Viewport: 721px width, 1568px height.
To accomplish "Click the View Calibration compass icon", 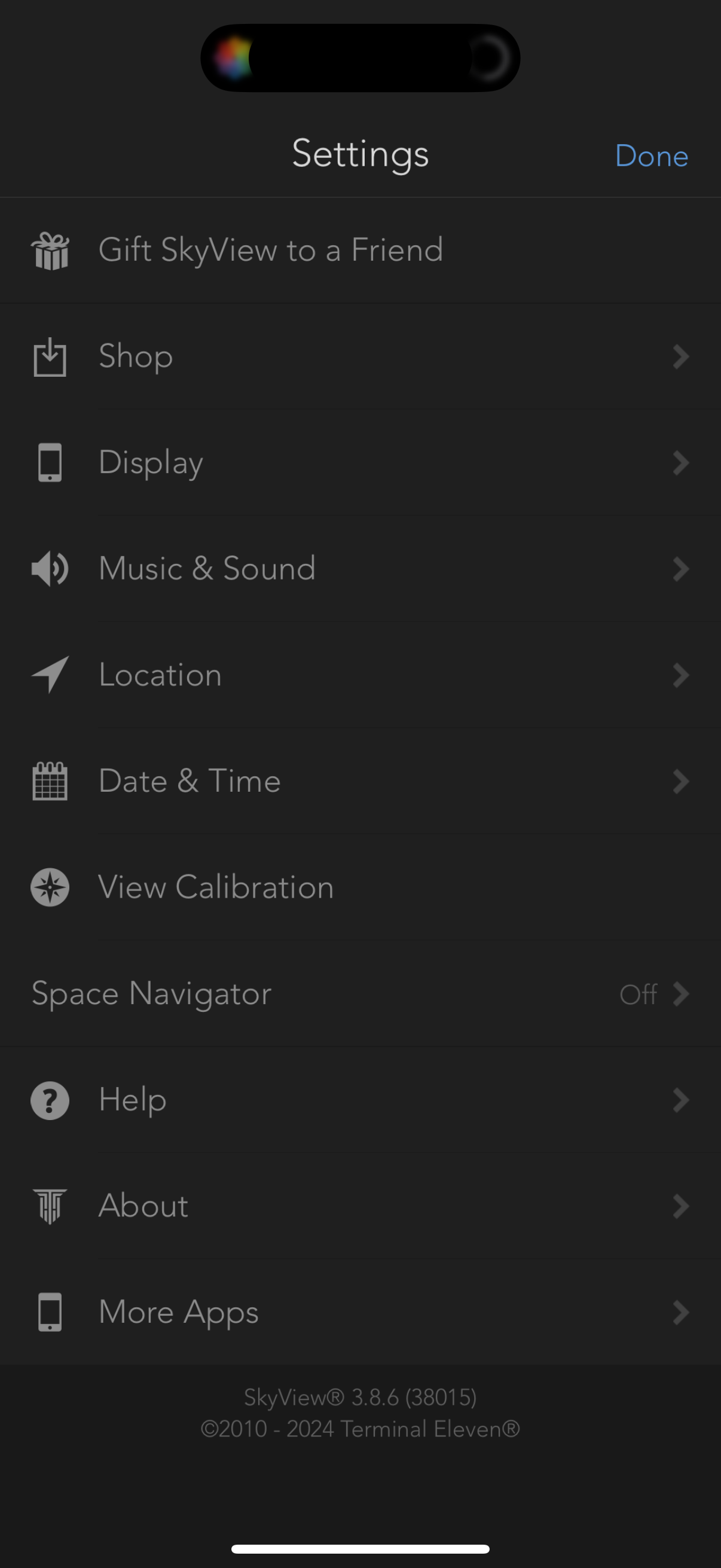I will point(50,887).
